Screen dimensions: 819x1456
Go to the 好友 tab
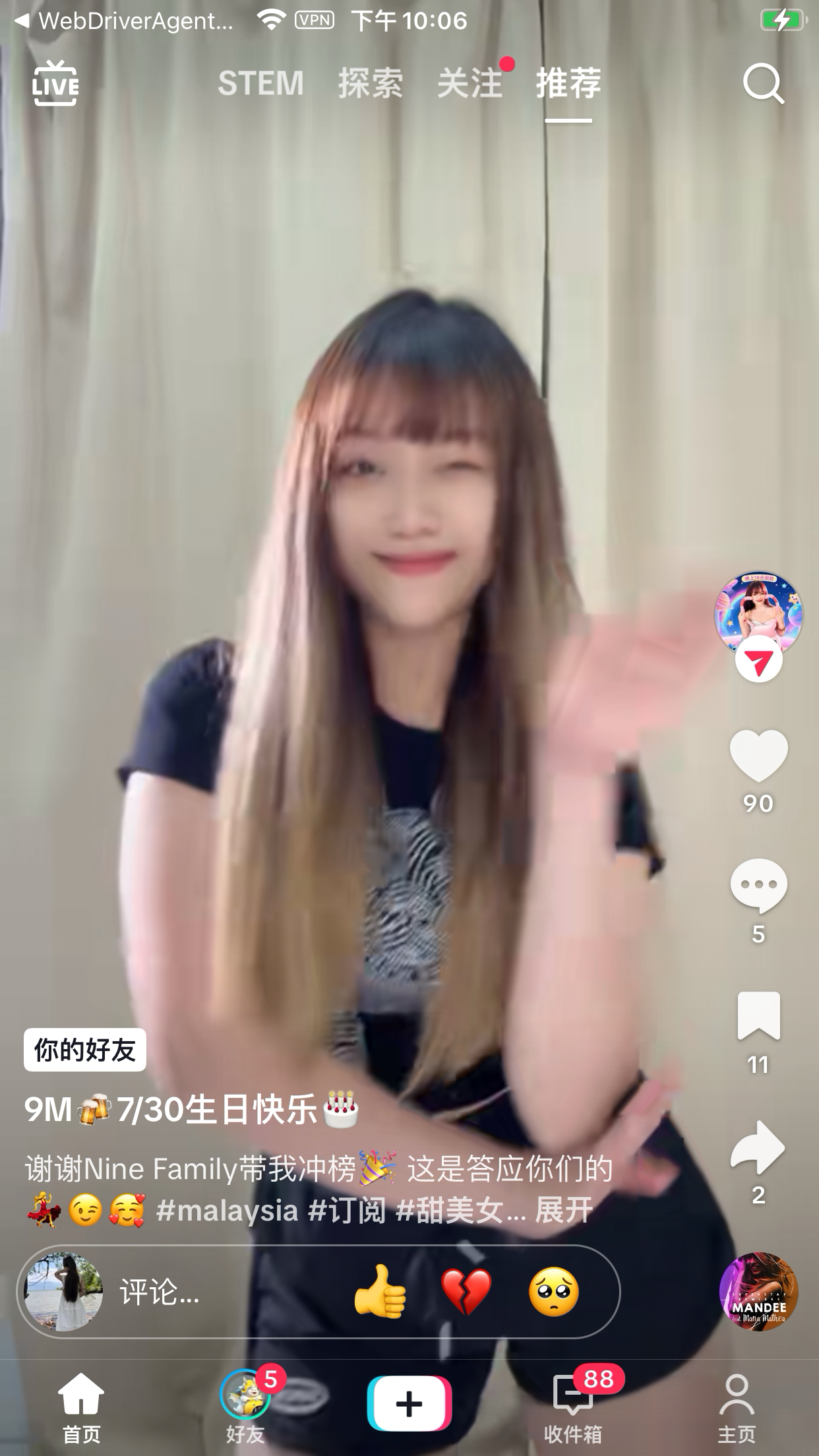[245, 1406]
